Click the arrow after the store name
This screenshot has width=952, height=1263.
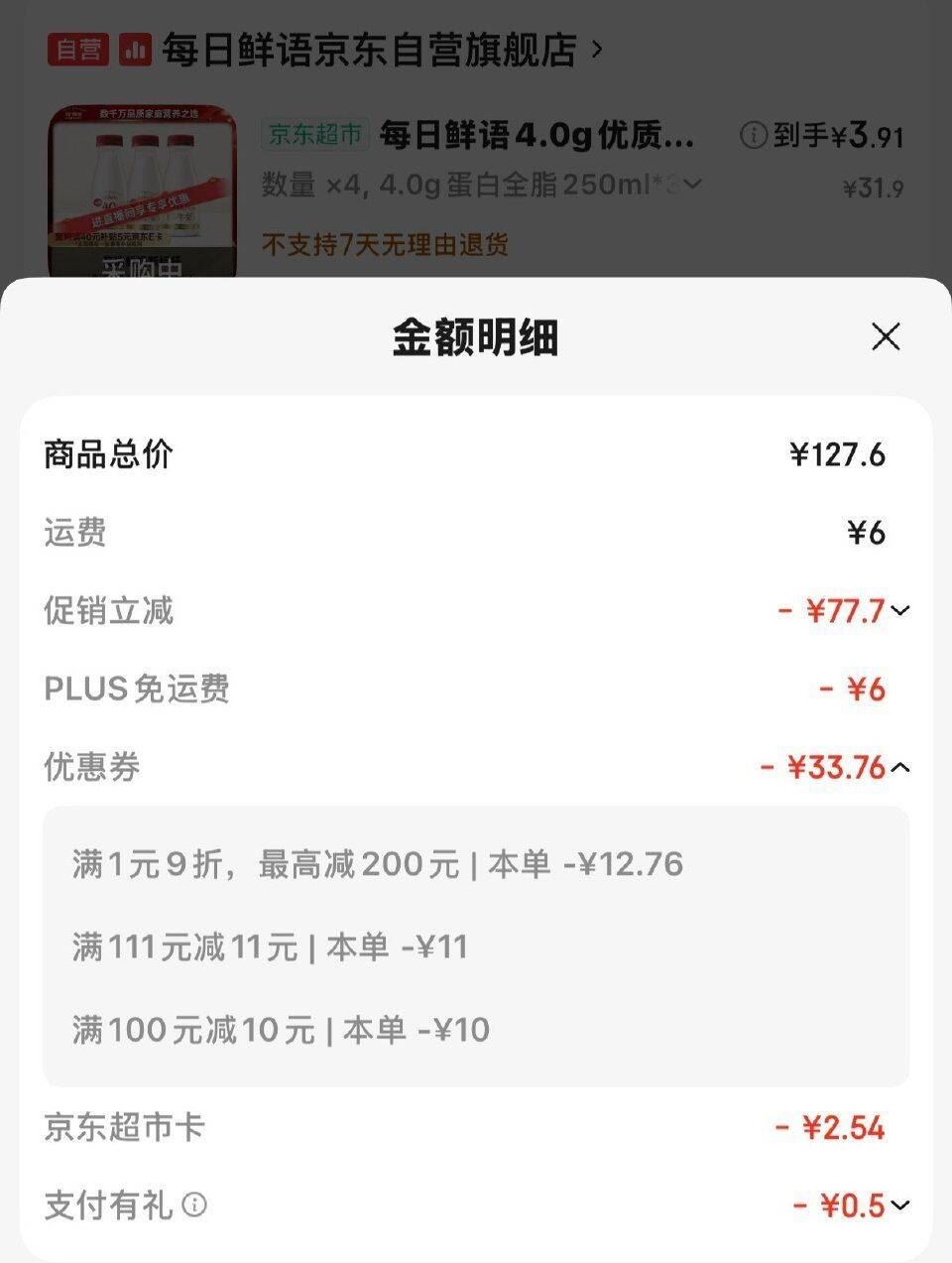point(595,49)
